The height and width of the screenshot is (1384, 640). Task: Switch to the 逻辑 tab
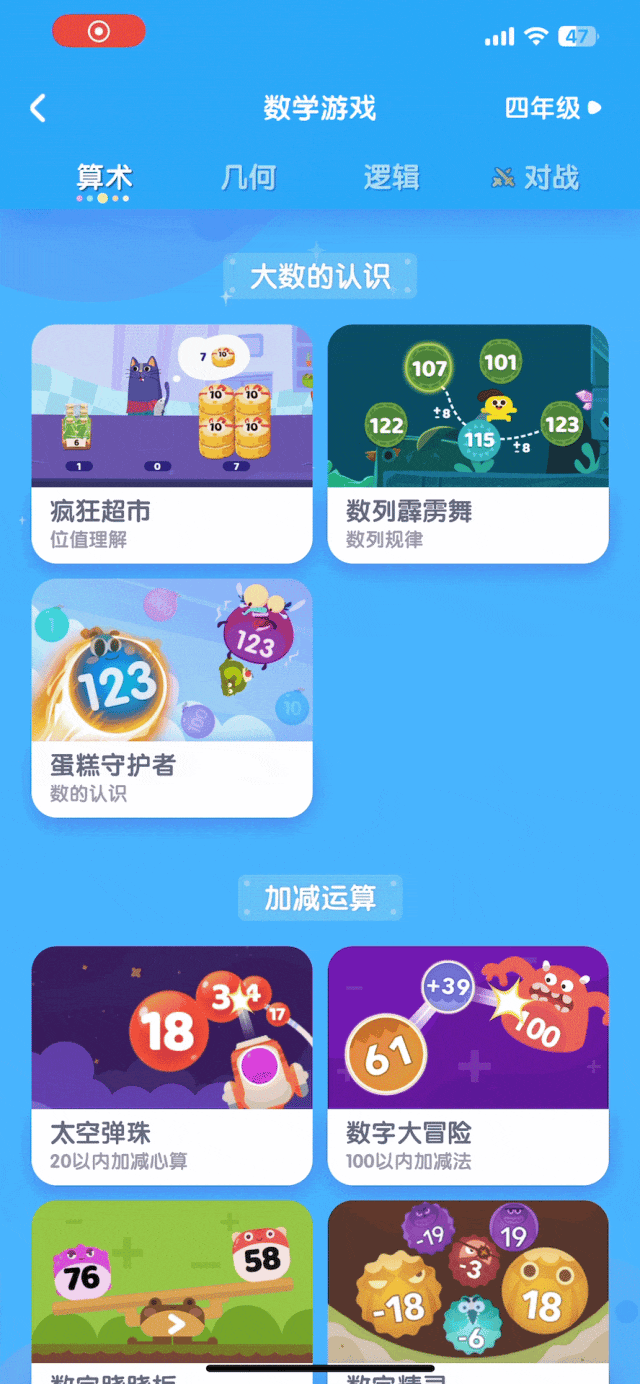click(391, 178)
